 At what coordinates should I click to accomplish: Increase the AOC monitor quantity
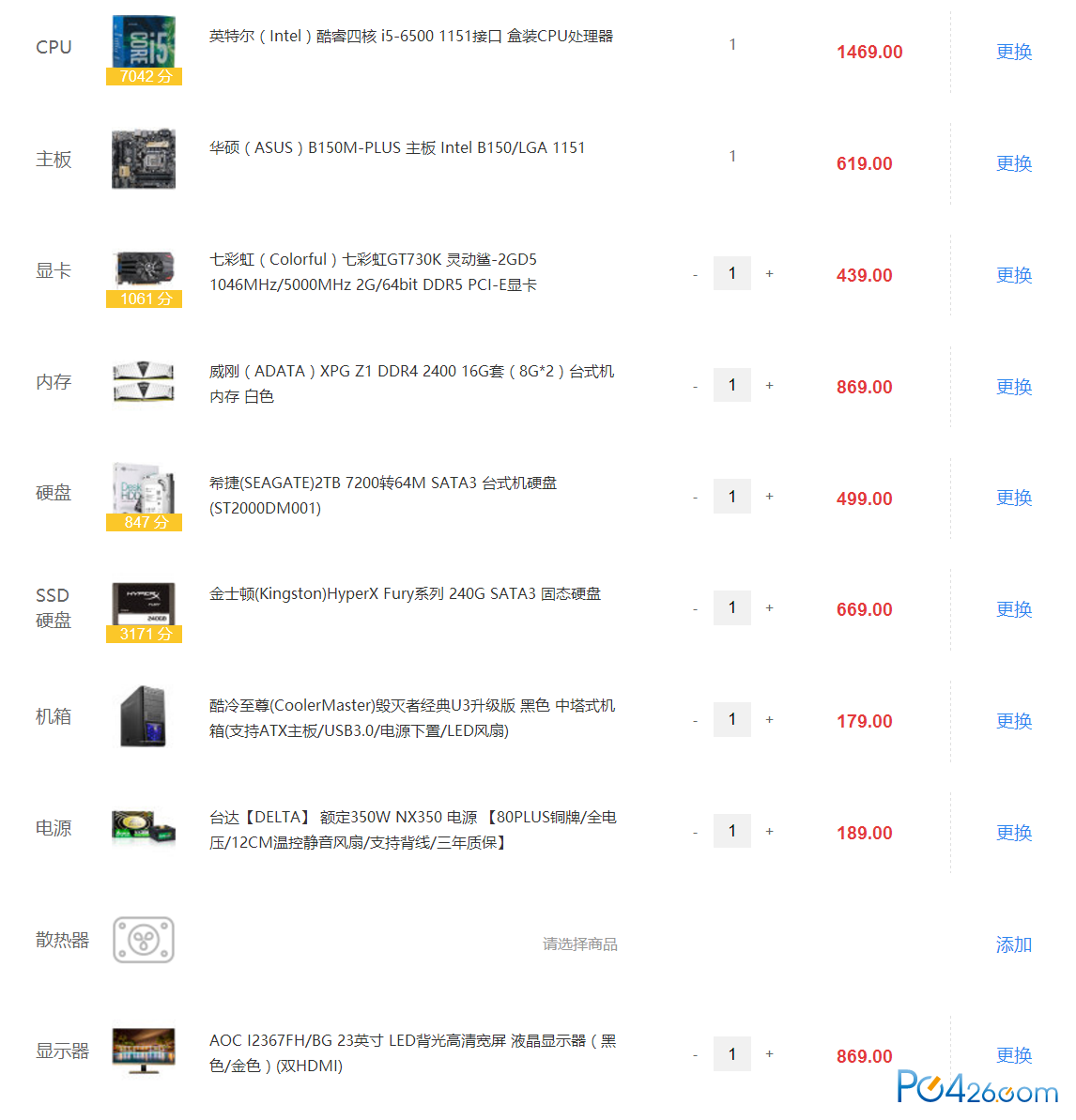(x=769, y=1054)
